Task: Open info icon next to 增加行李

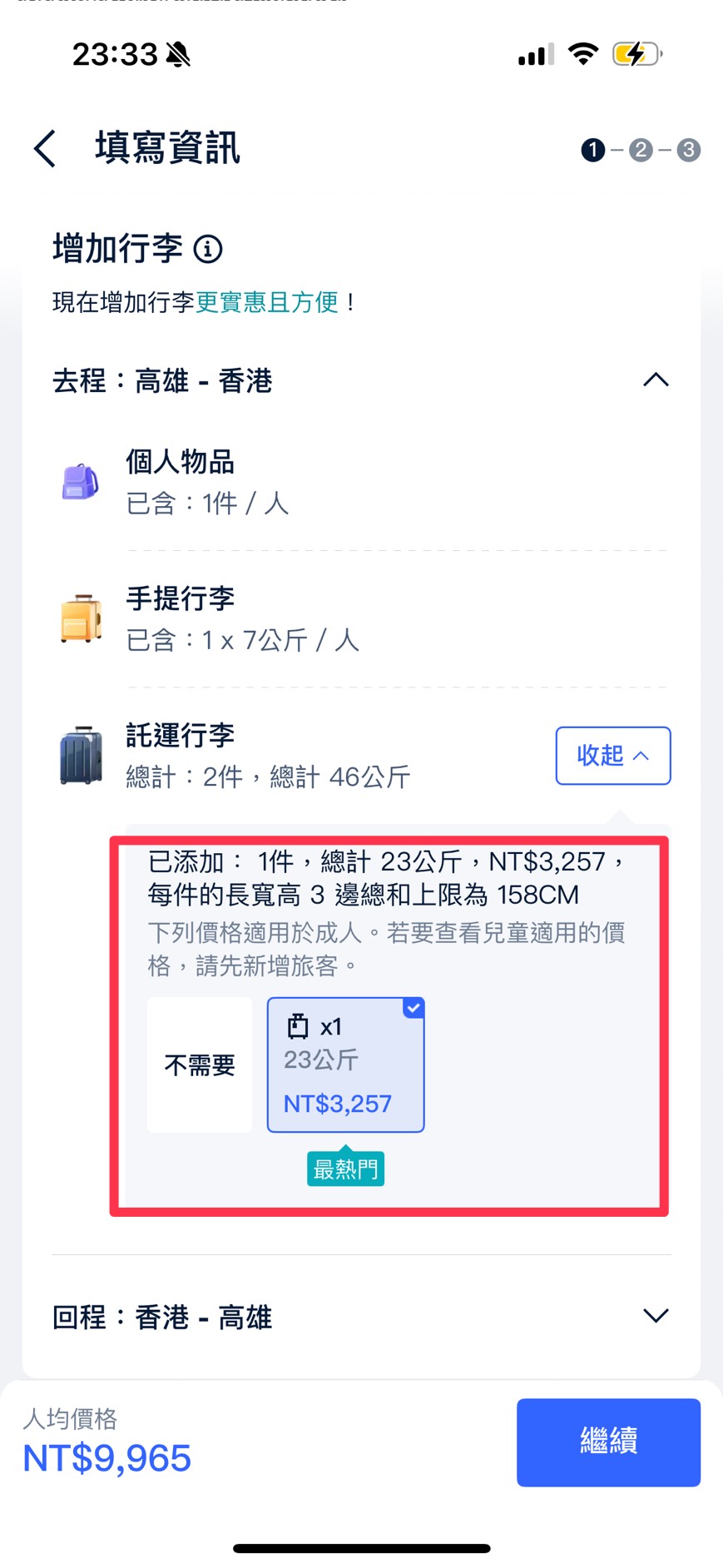Action: 208,249
